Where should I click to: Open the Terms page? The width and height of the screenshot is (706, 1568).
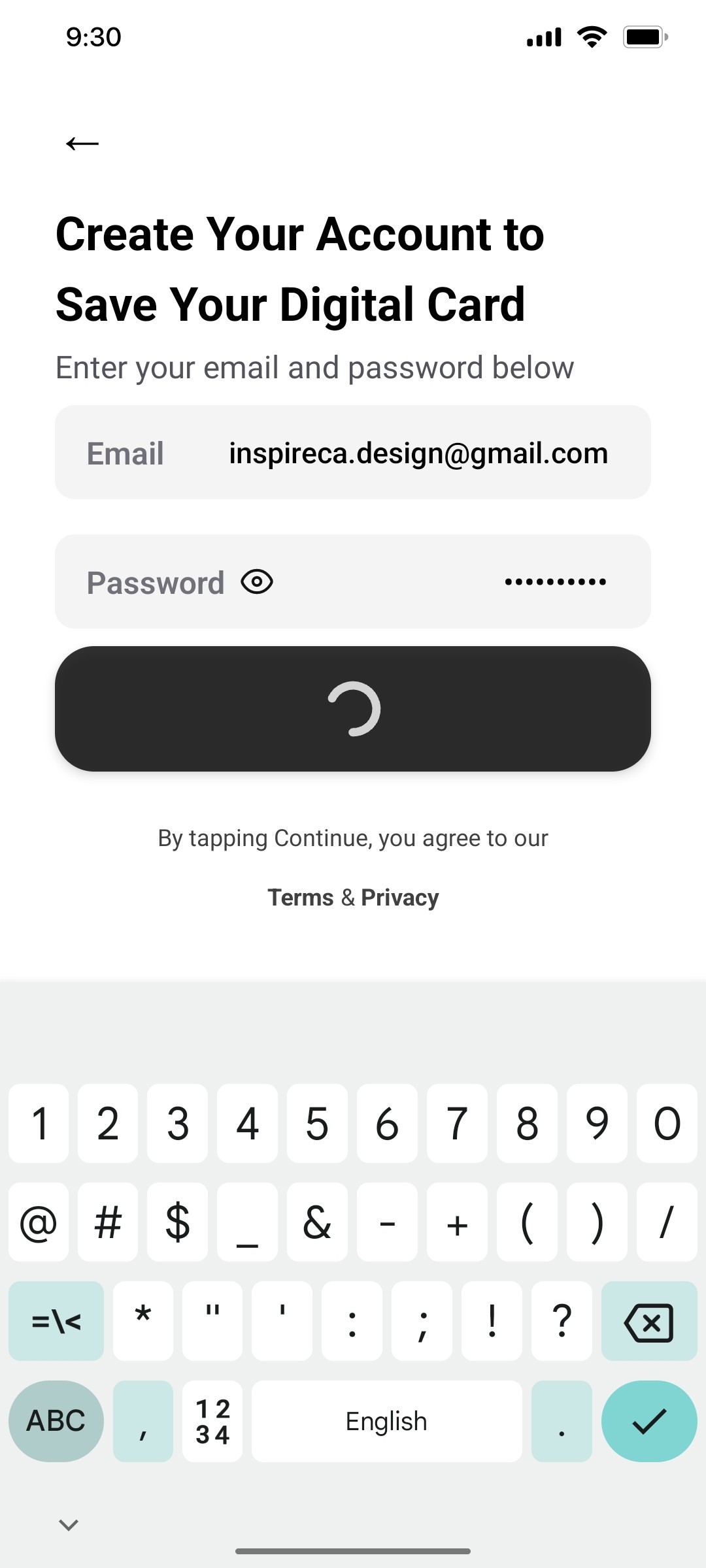301,897
